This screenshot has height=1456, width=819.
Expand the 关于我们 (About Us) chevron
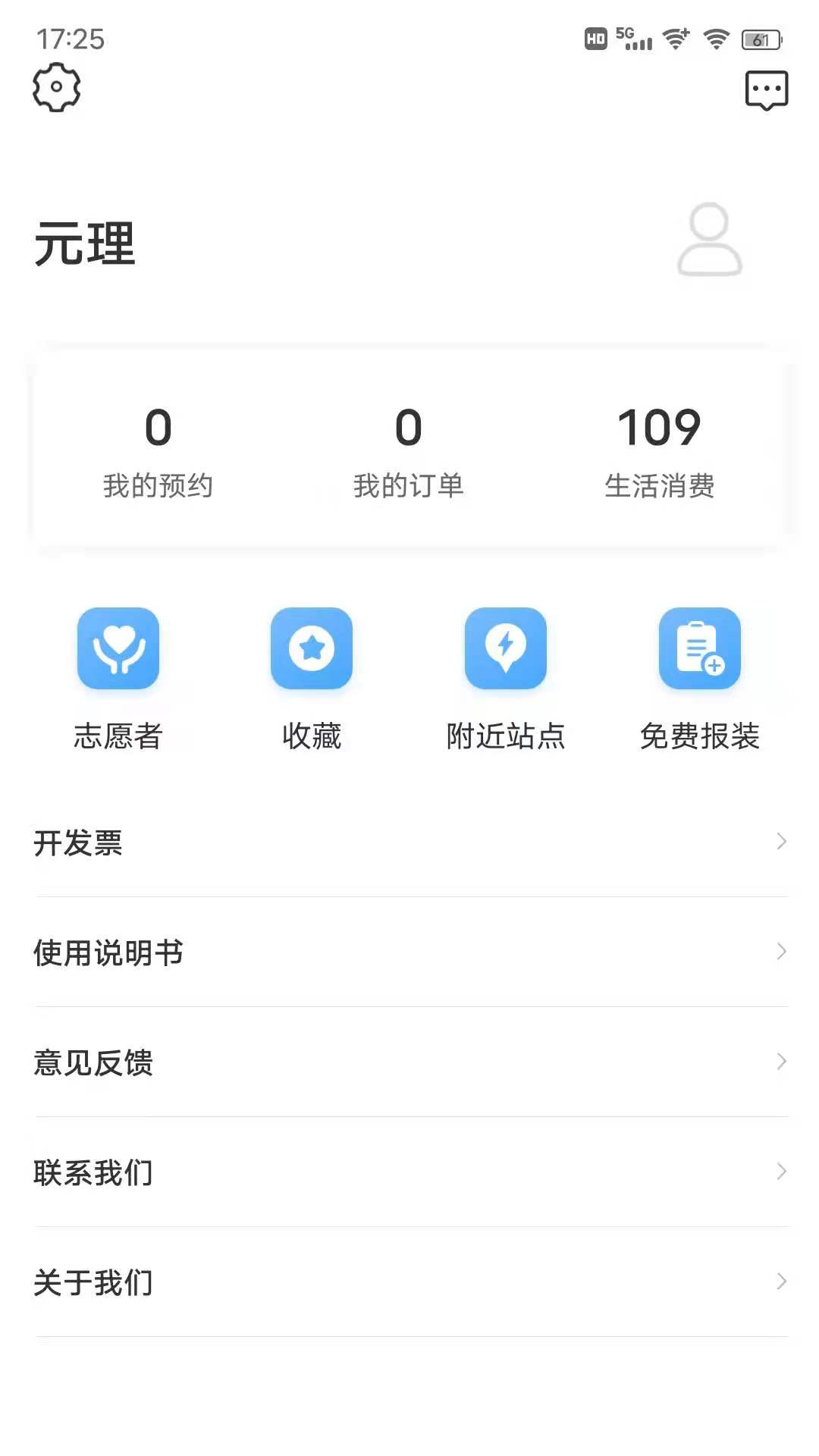point(782,1282)
